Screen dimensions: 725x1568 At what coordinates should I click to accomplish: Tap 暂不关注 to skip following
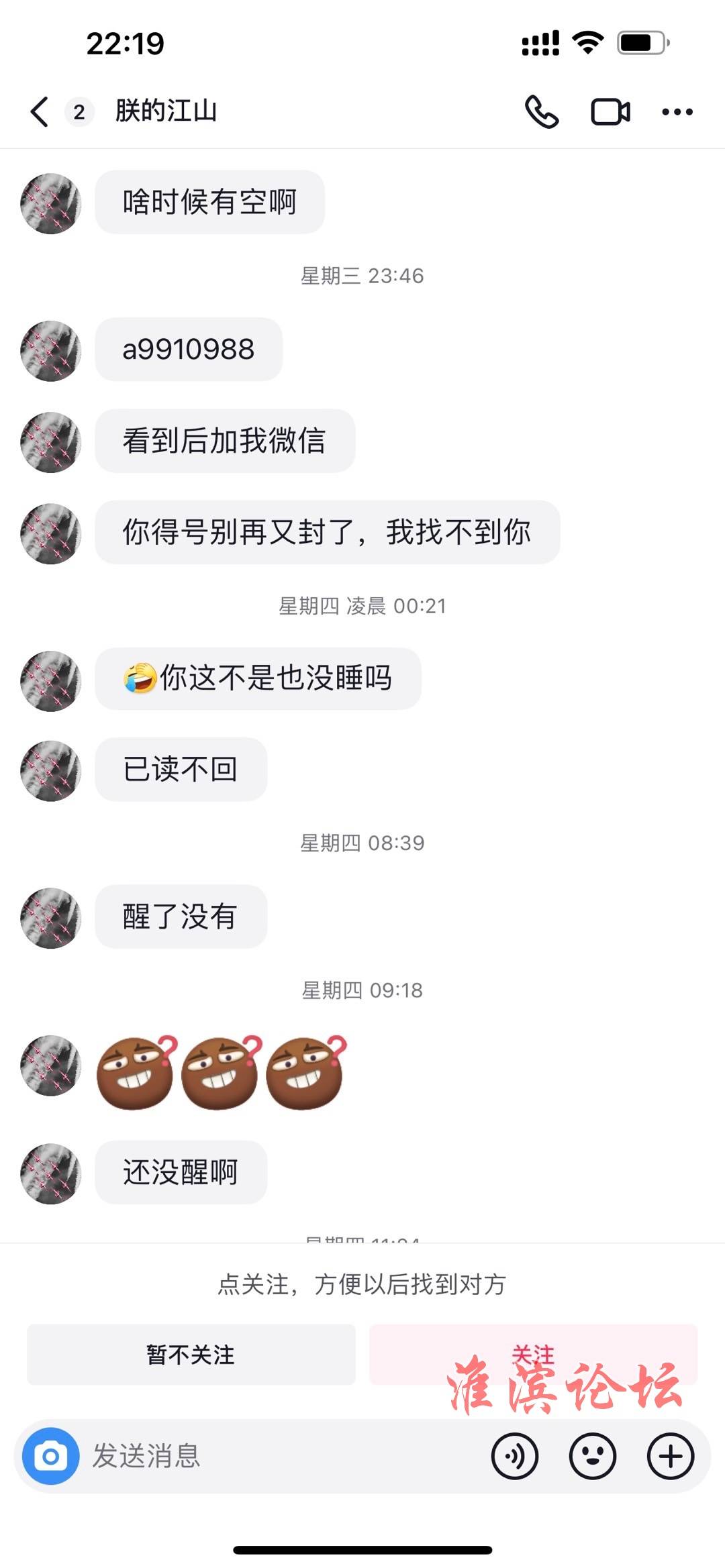click(191, 1354)
